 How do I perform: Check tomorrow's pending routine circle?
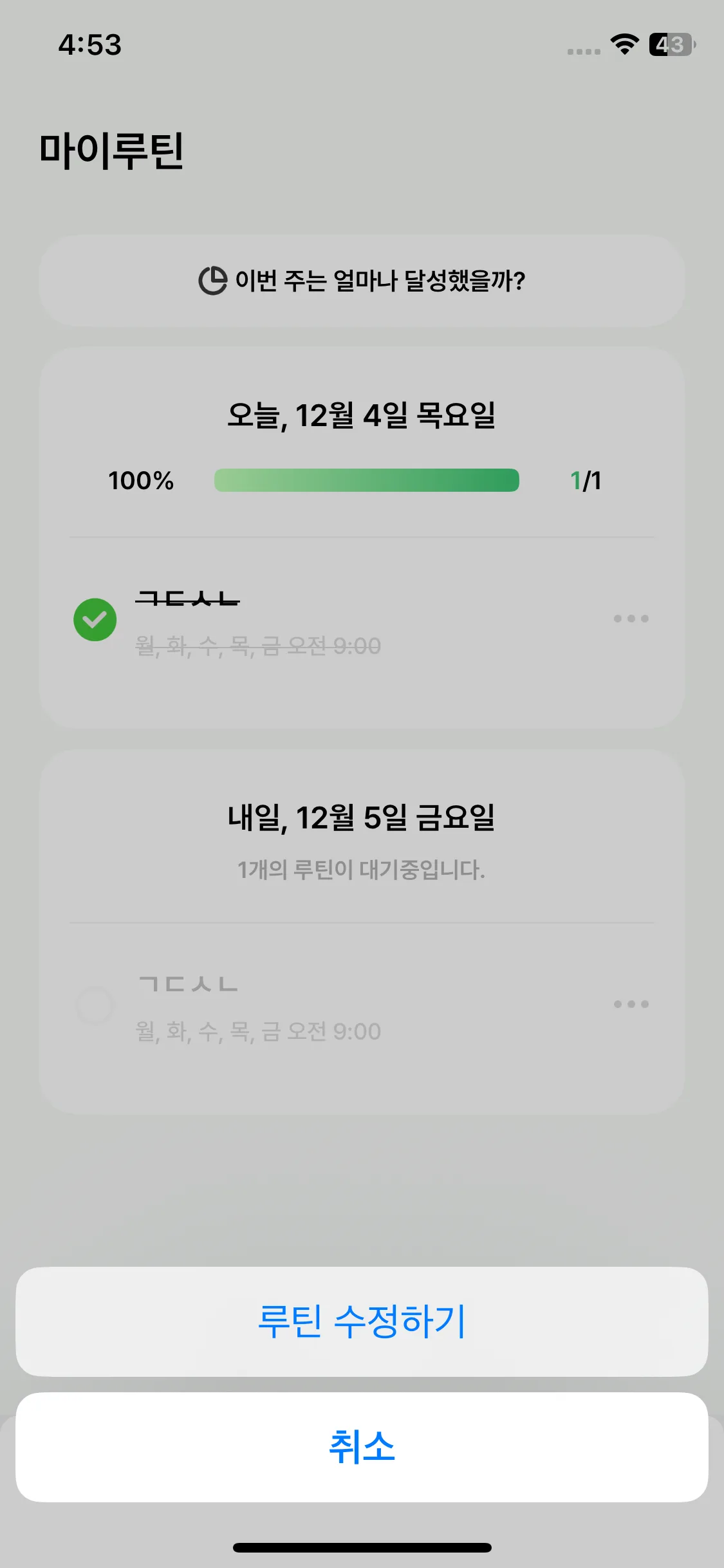[95, 1004]
